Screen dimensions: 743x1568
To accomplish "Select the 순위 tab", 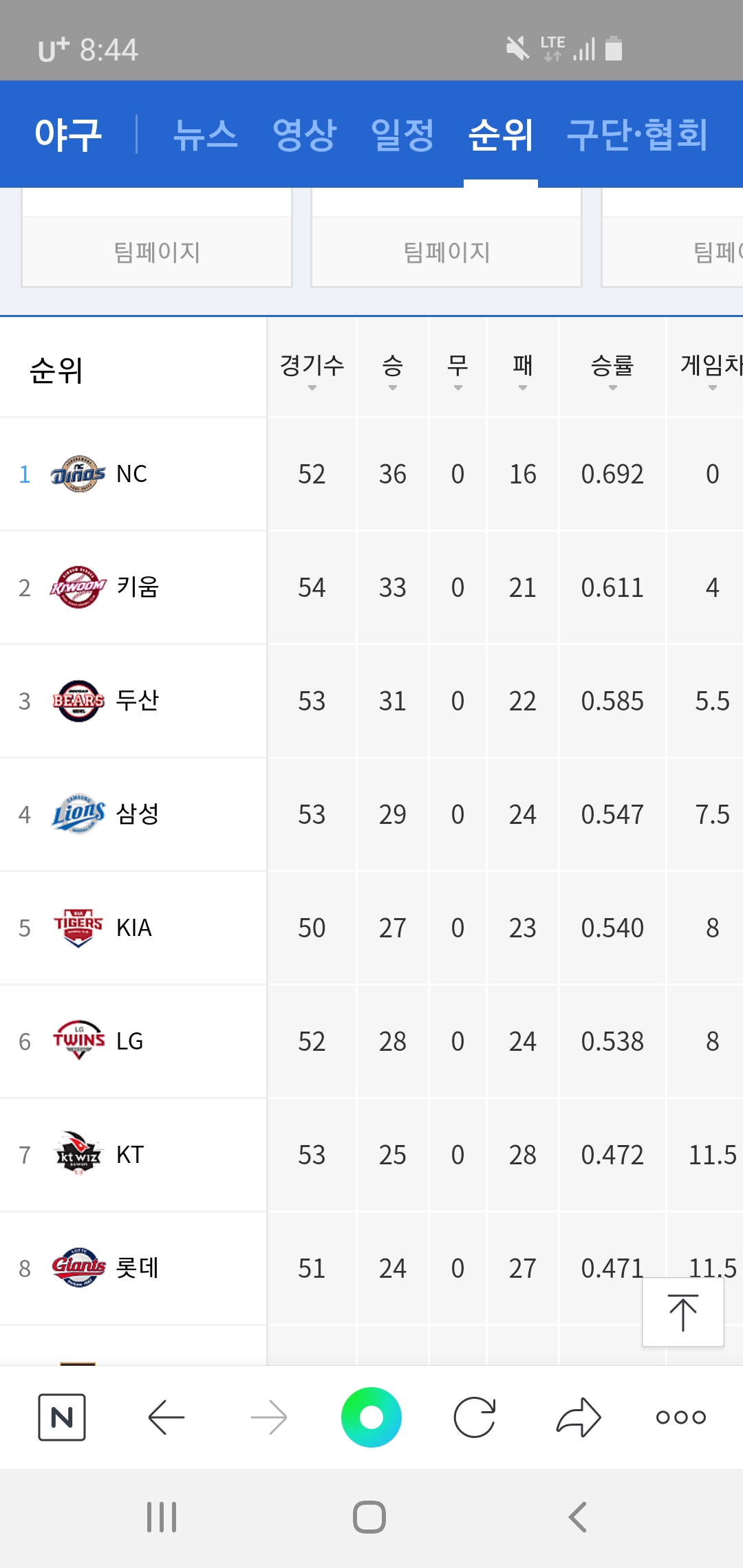I will click(501, 135).
